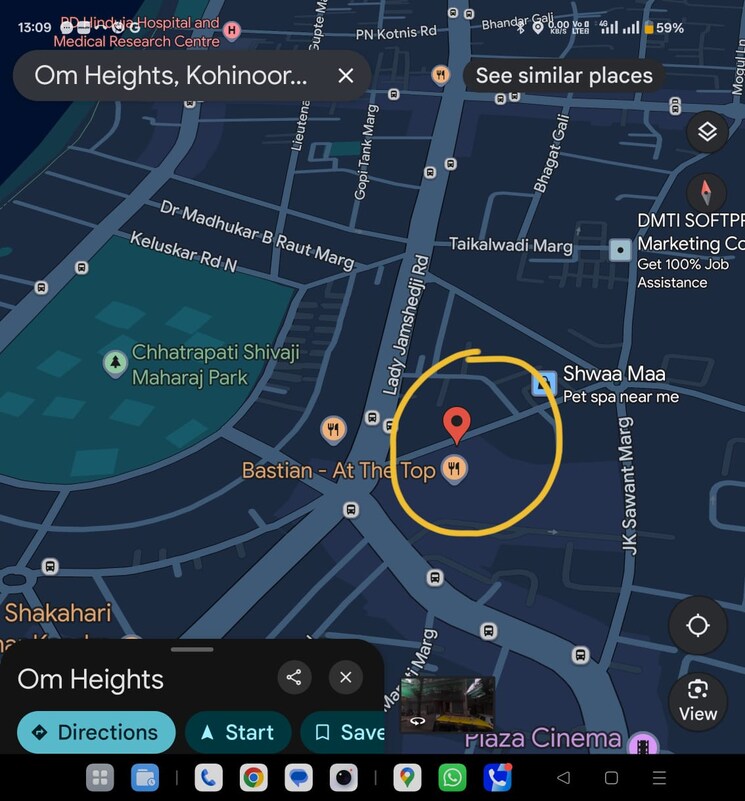The width and height of the screenshot is (745, 801).
Task: Tap the compass to reorient the map
Action: [707, 191]
